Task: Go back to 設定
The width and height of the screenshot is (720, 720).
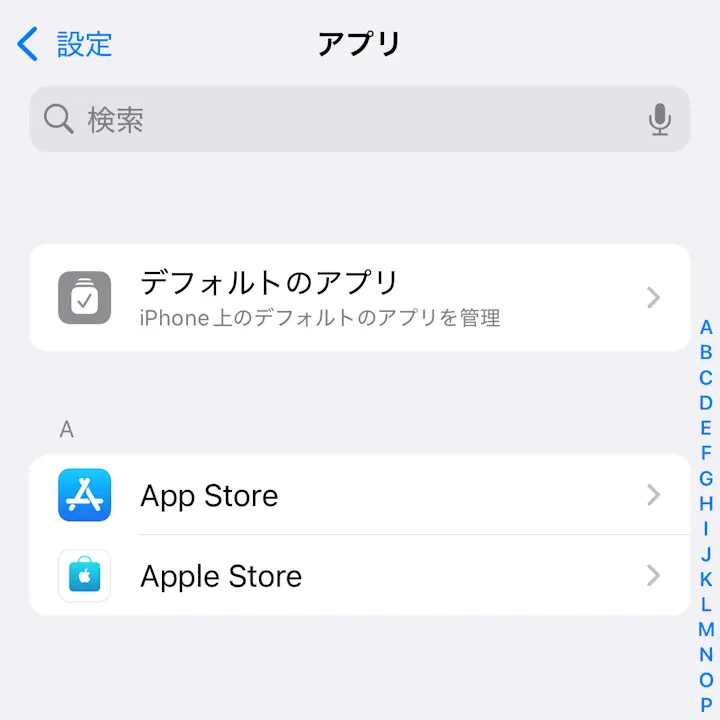Action: click(x=65, y=44)
